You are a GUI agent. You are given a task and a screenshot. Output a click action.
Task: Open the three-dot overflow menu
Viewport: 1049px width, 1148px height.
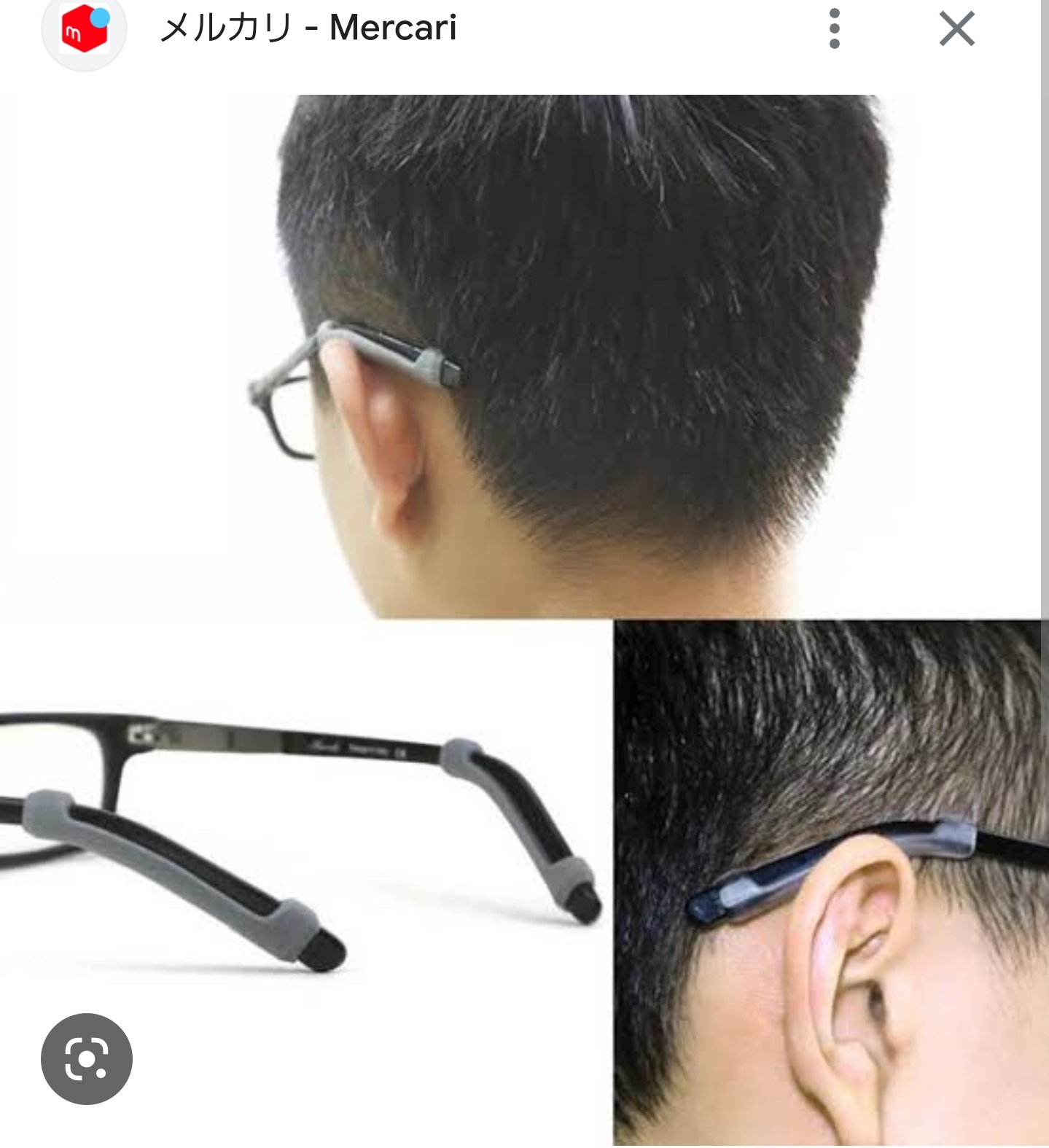click(x=835, y=29)
